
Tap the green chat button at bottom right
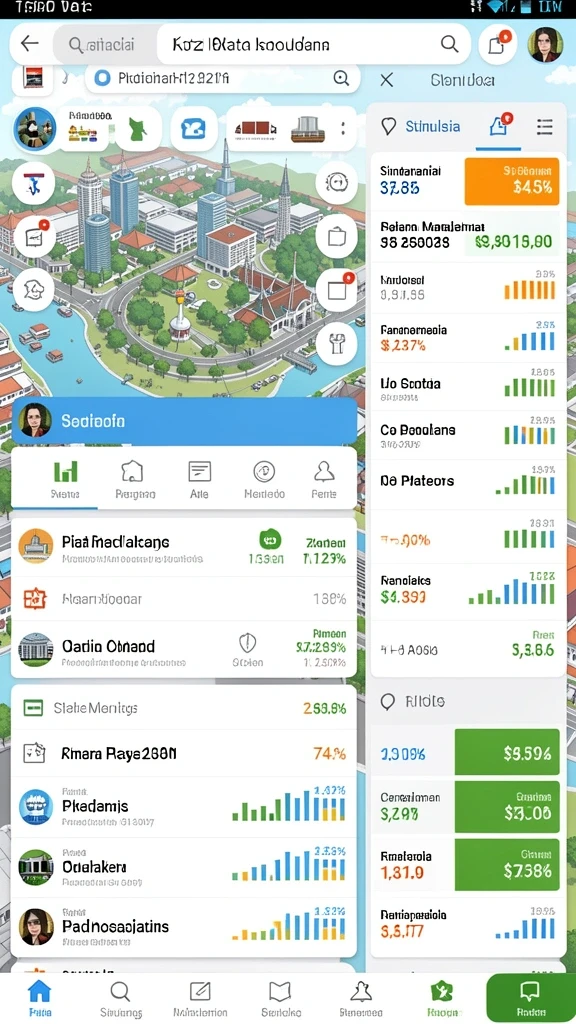528,999
